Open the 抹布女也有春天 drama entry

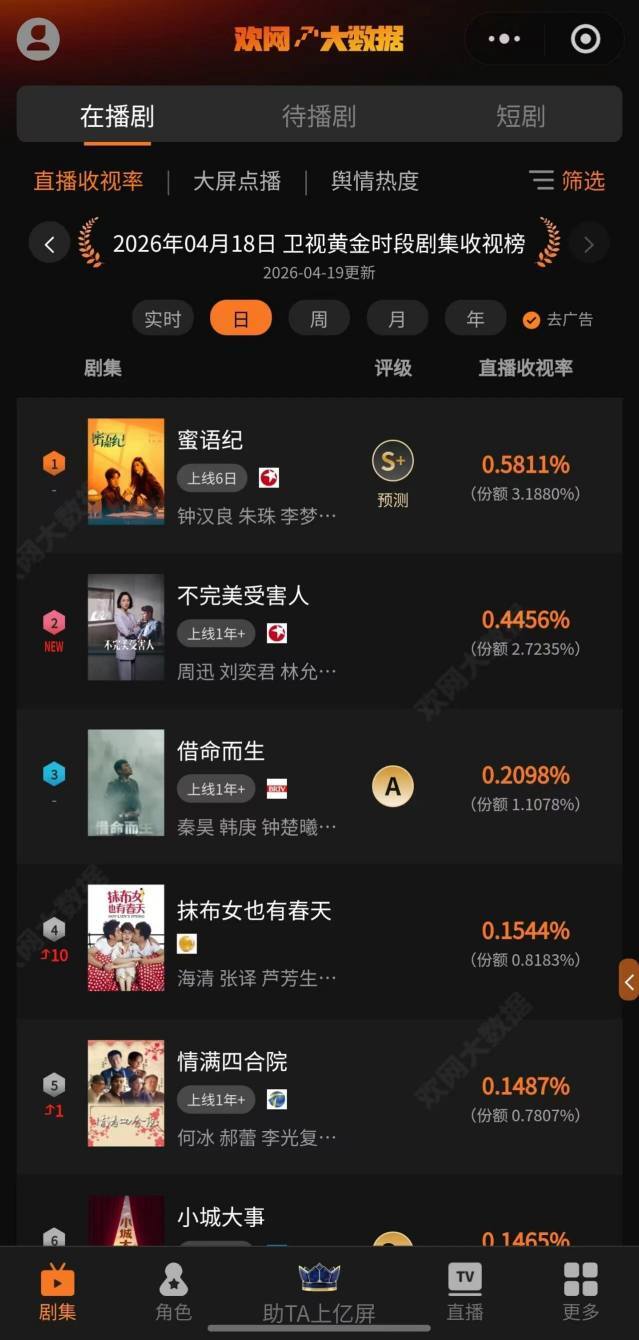(254, 911)
